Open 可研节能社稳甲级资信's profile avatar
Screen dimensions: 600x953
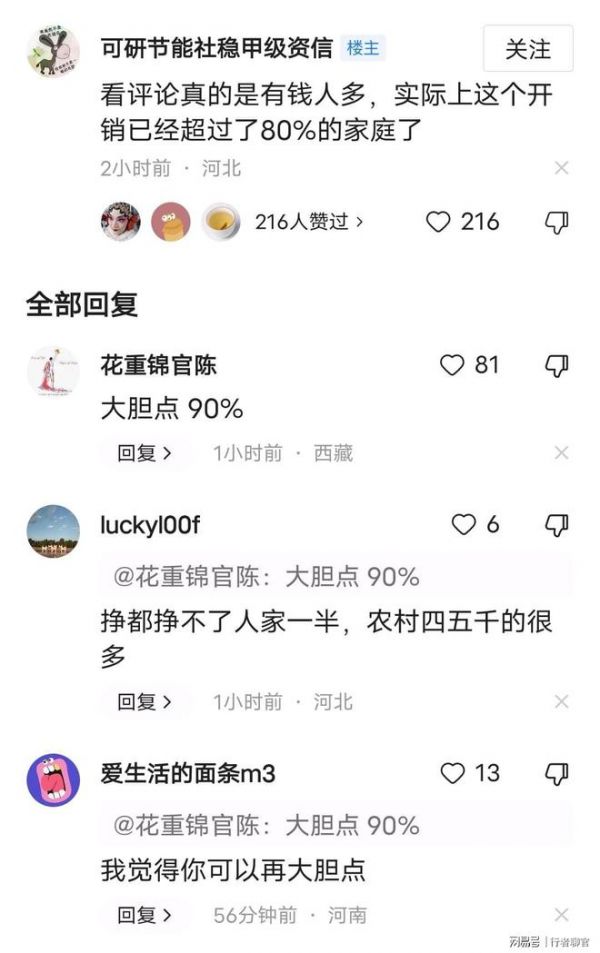tap(53, 50)
